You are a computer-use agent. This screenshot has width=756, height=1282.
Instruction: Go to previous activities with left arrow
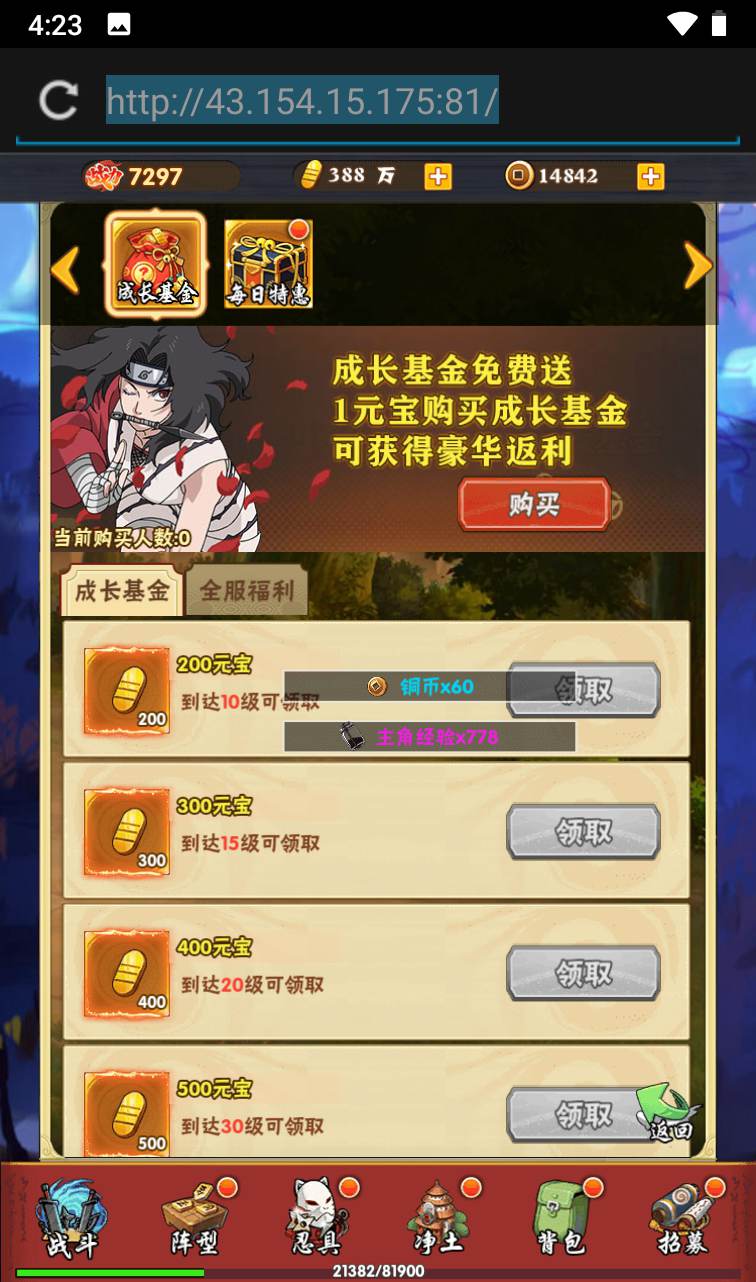point(65,269)
